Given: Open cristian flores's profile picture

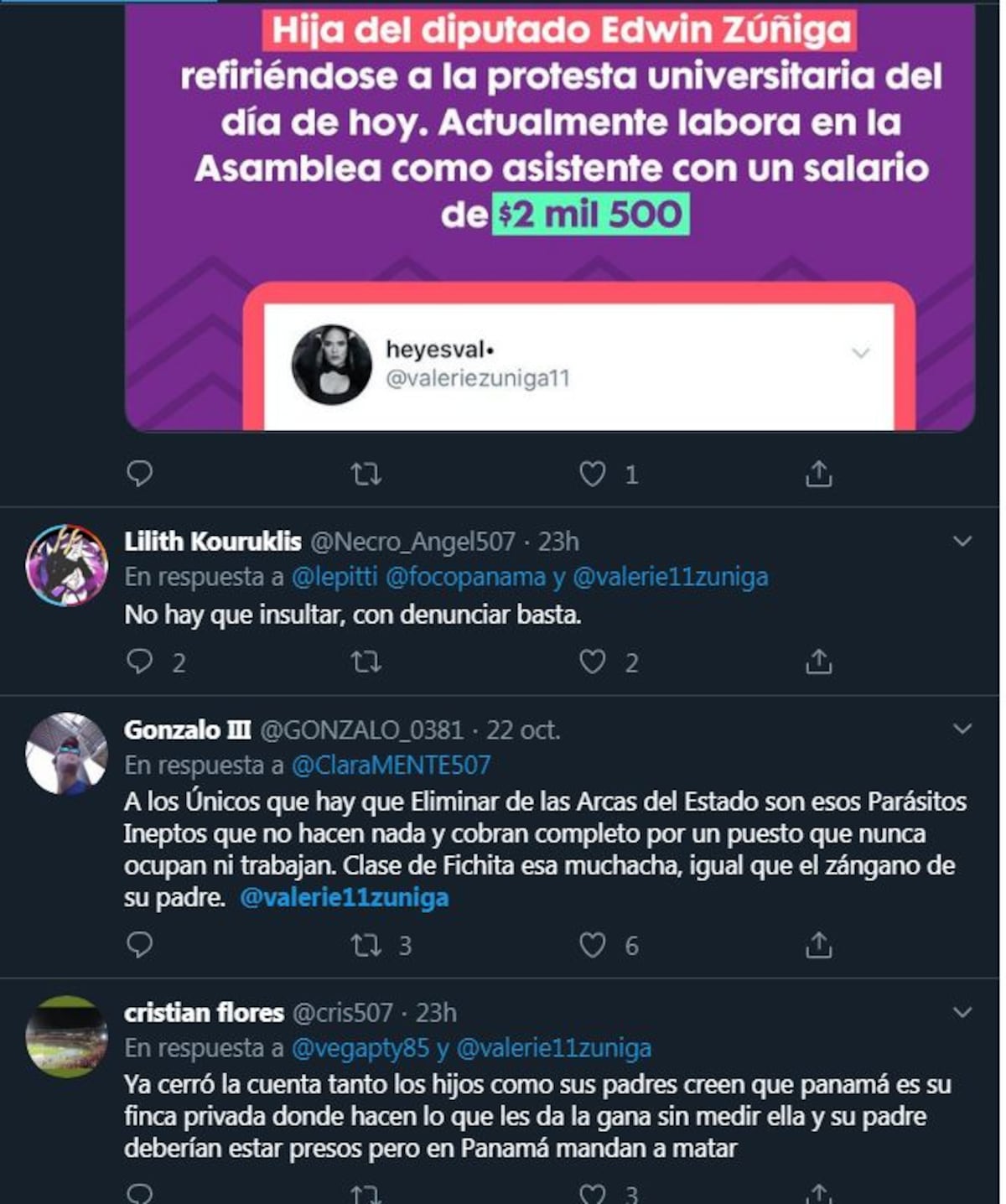Looking at the screenshot, I should click(x=67, y=1036).
